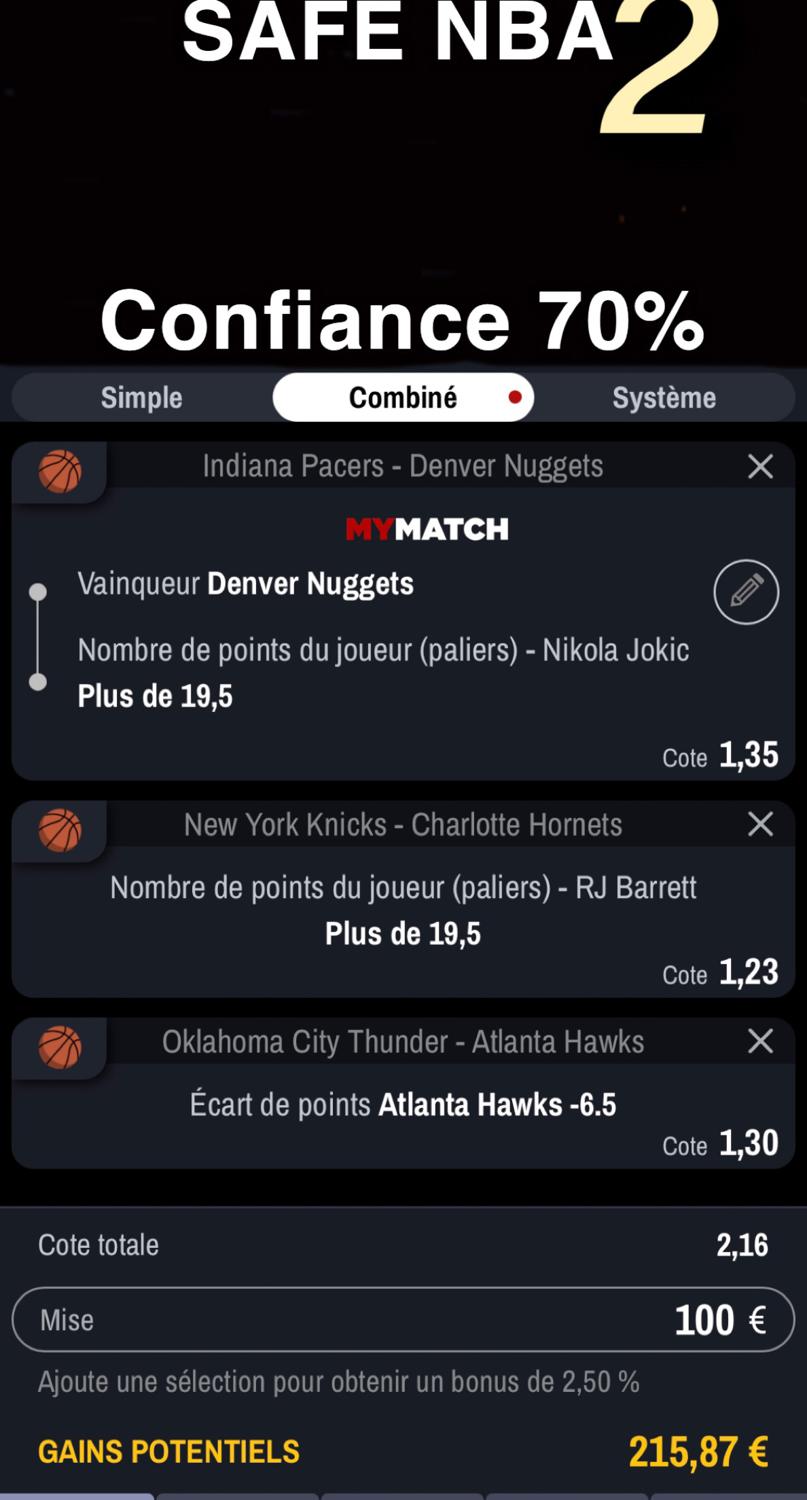
Task: Switch to the Système tab
Action: (x=664, y=398)
